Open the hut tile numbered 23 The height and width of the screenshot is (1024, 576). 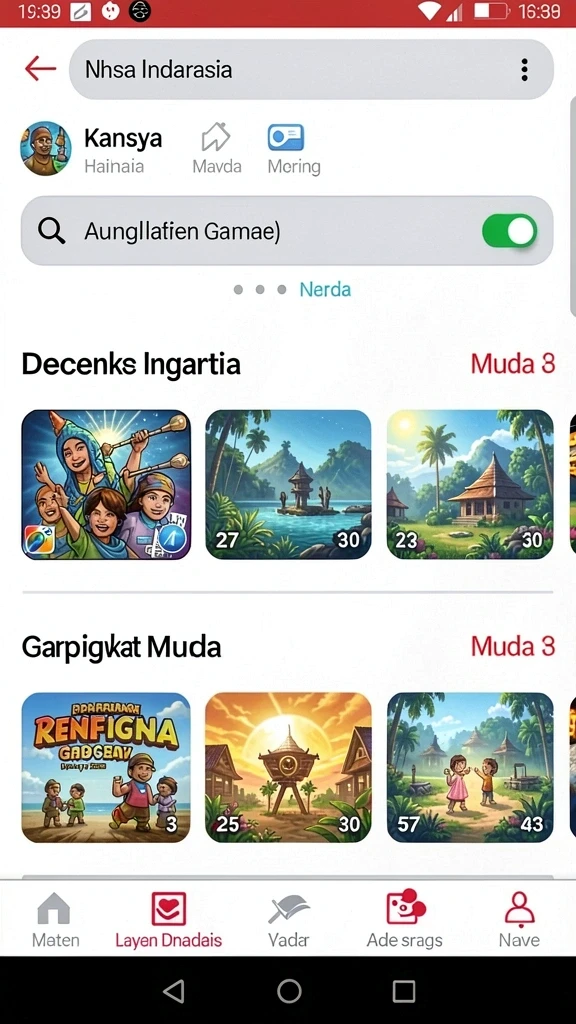pyautogui.click(x=470, y=485)
